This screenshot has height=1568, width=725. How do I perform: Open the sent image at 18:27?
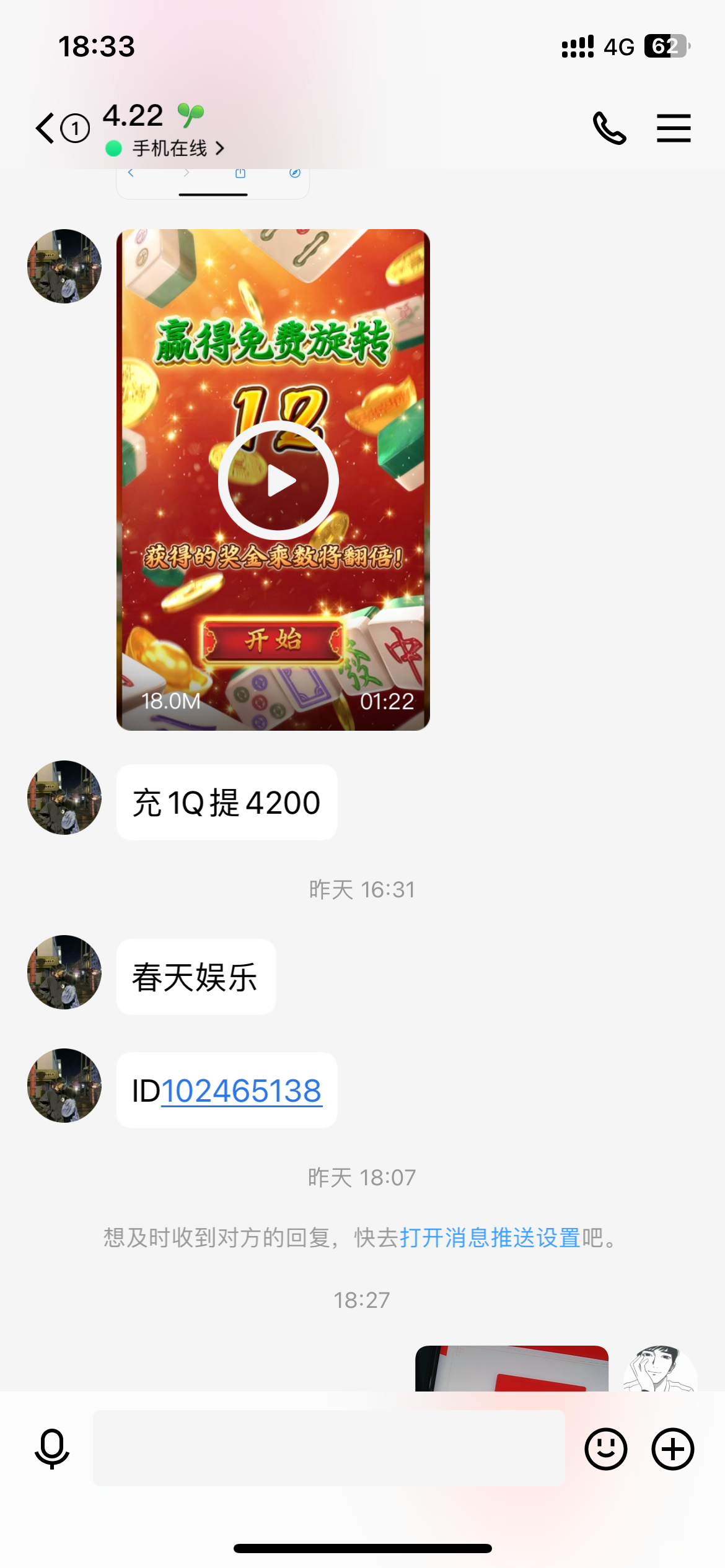[511, 1369]
